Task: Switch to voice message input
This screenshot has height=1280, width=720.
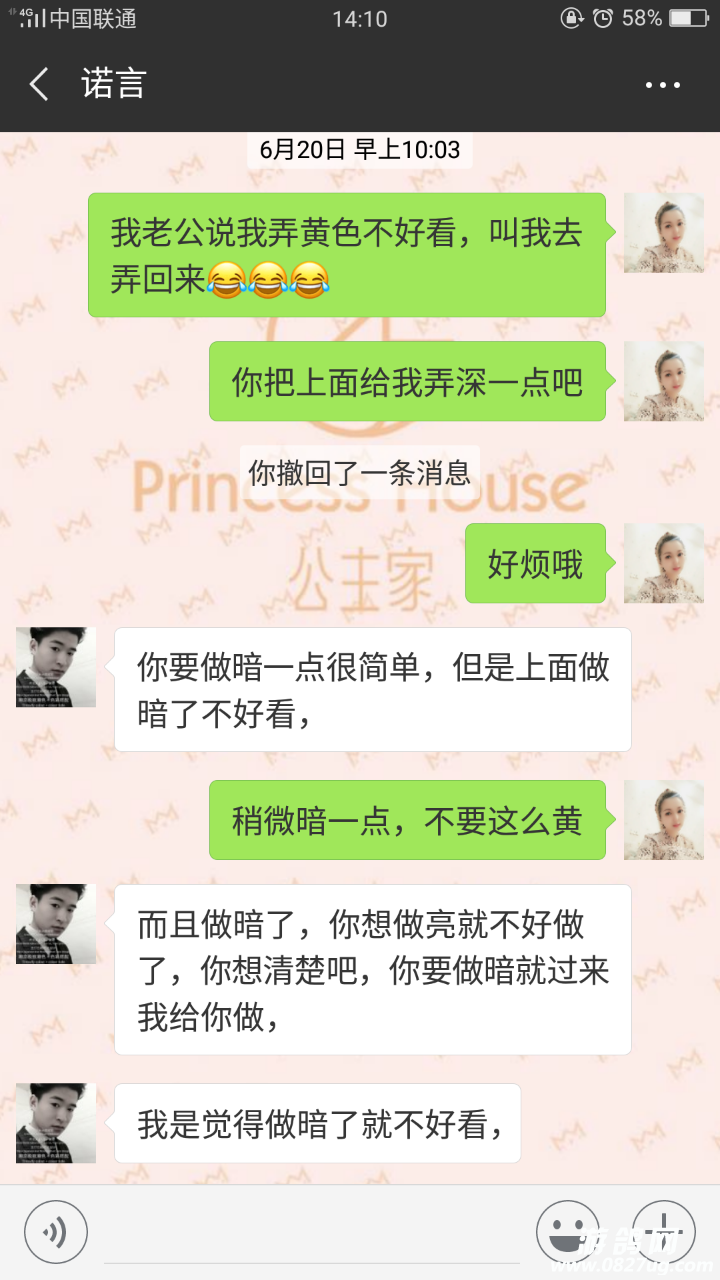Action: click(x=56, y=1232)
